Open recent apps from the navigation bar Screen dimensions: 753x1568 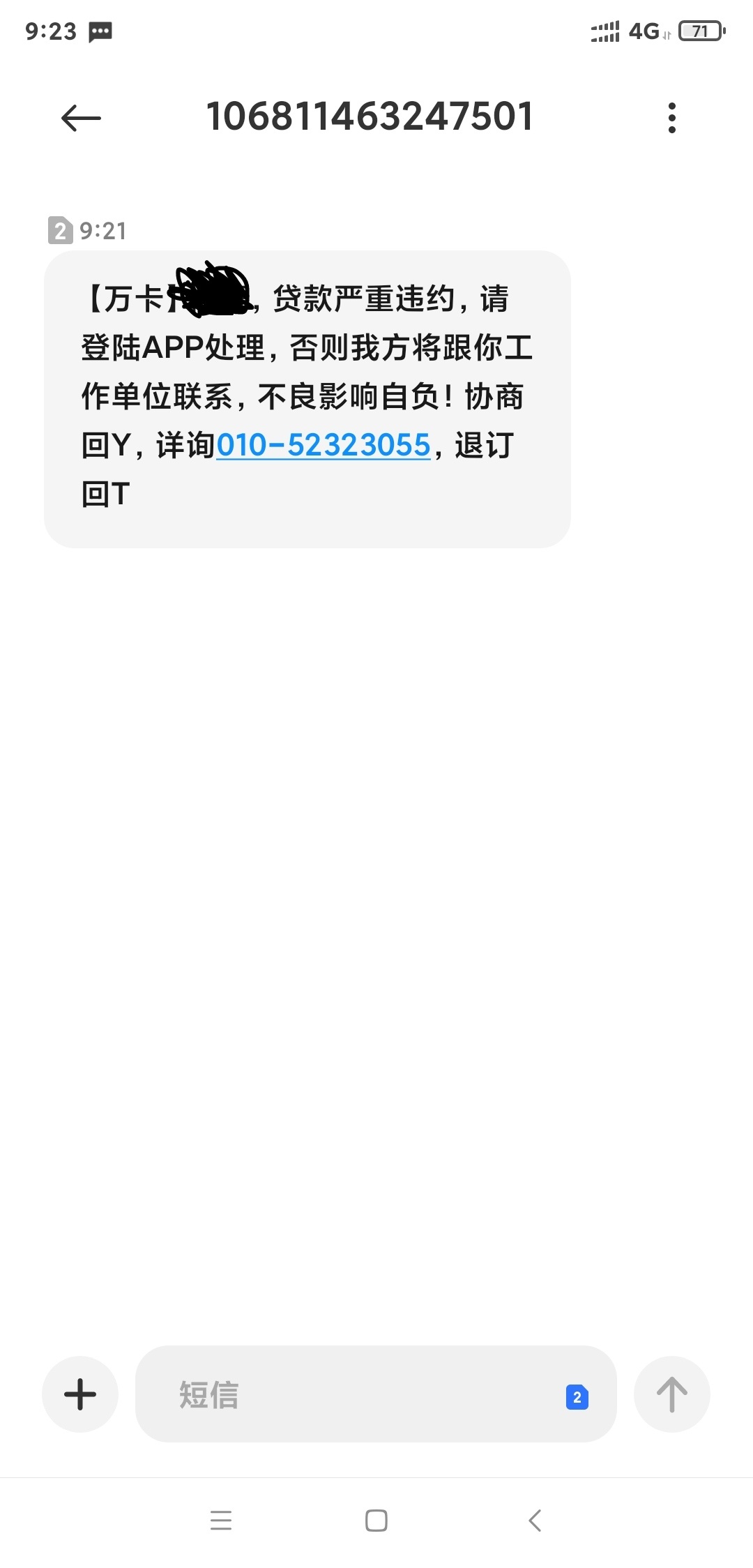(221, 1520)
